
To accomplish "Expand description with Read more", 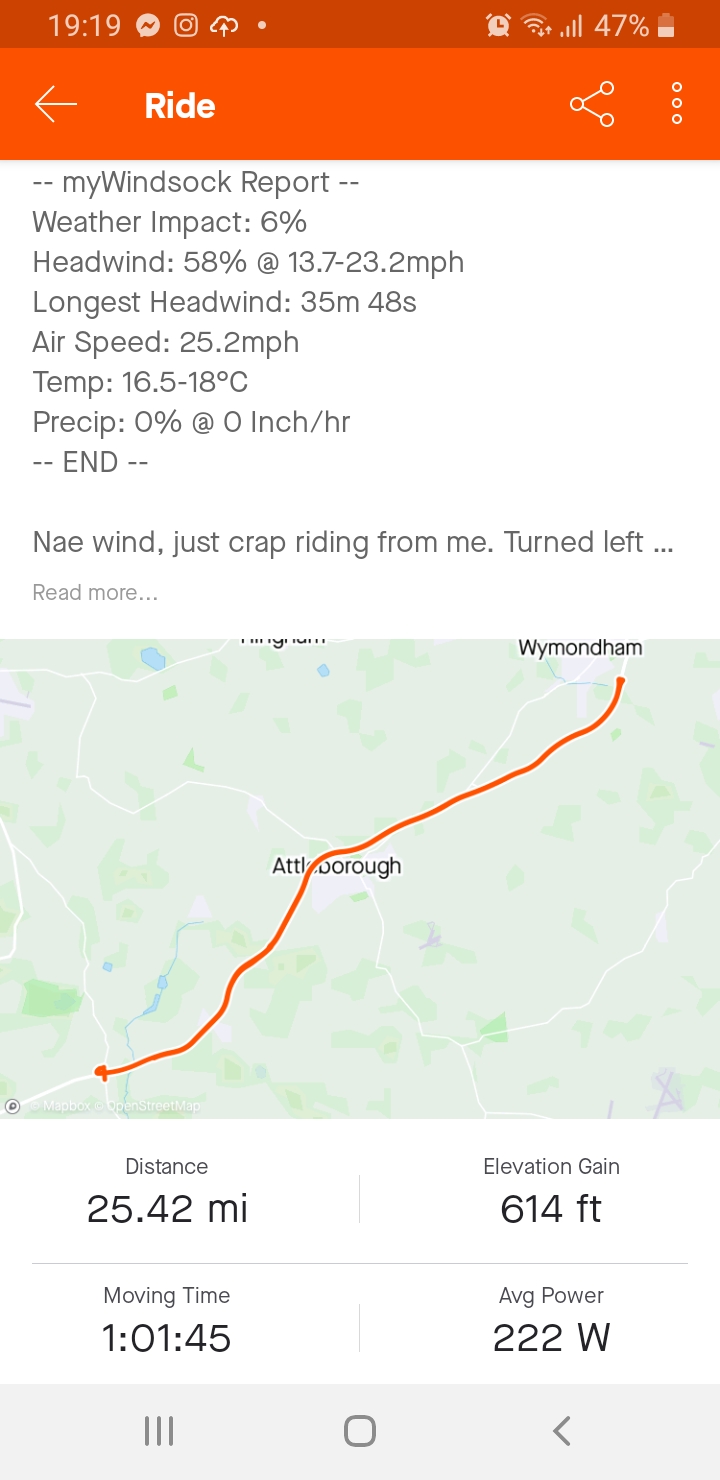I will click(x=95, y=592).
